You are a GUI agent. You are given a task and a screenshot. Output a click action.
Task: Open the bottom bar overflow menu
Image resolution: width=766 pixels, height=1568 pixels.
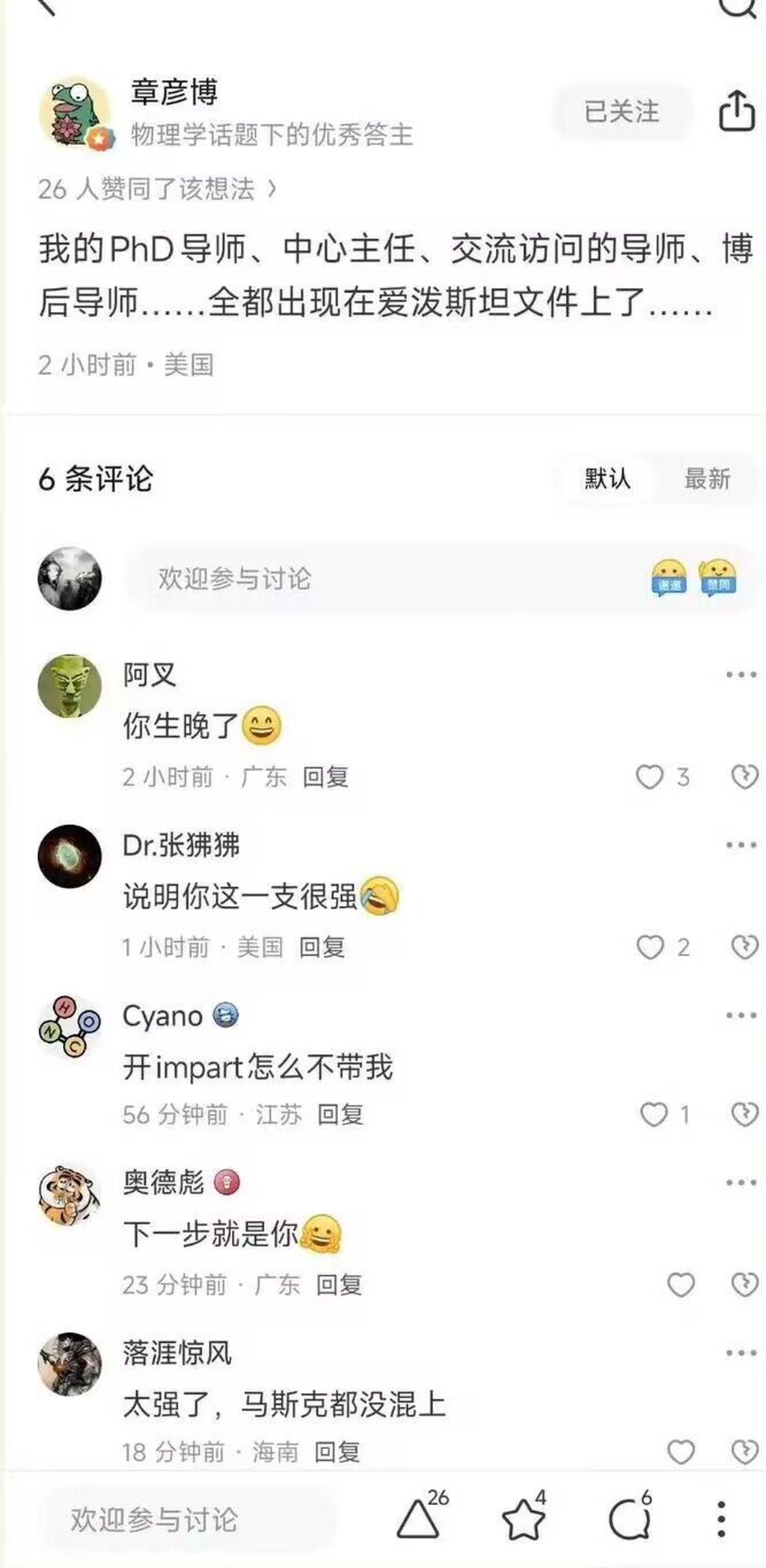[721, 1519]
